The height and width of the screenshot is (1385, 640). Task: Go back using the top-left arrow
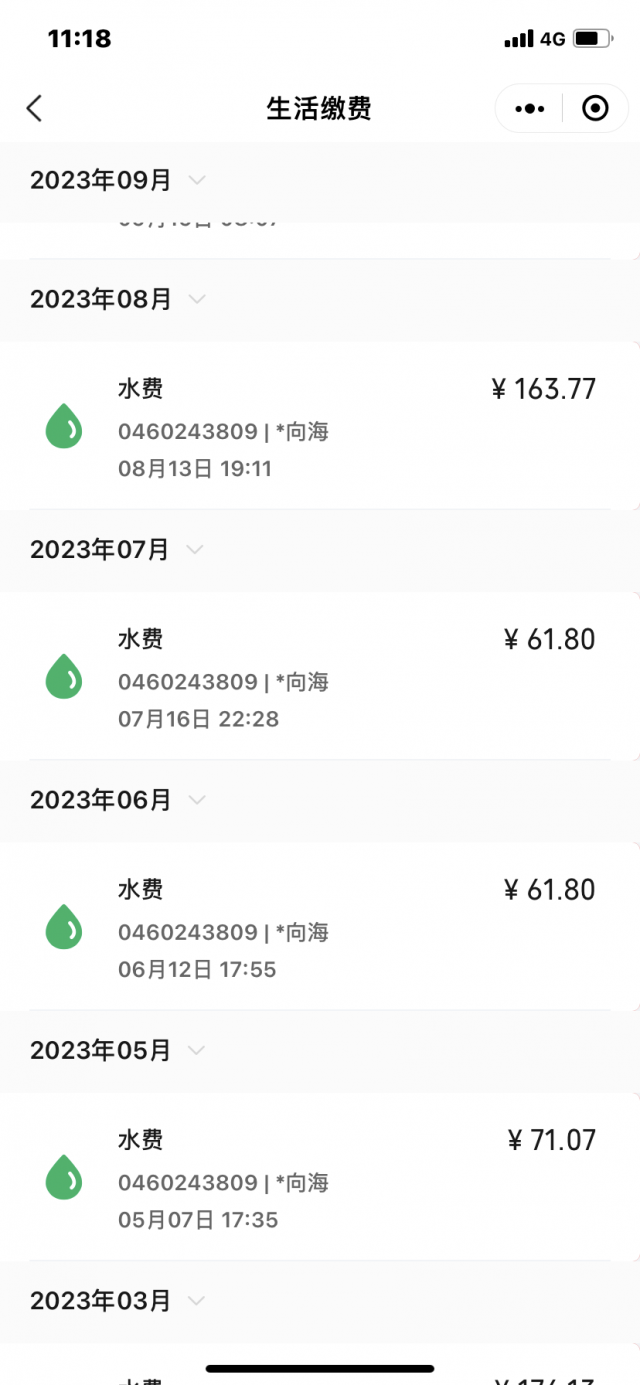tap(35, 108)
